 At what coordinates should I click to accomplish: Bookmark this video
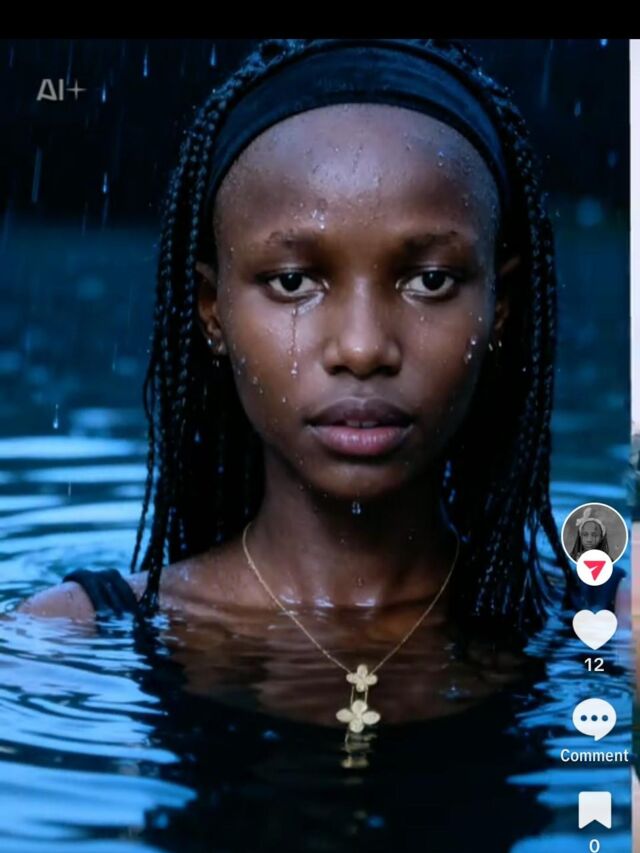pyautogui.click(x=595, y=809)
